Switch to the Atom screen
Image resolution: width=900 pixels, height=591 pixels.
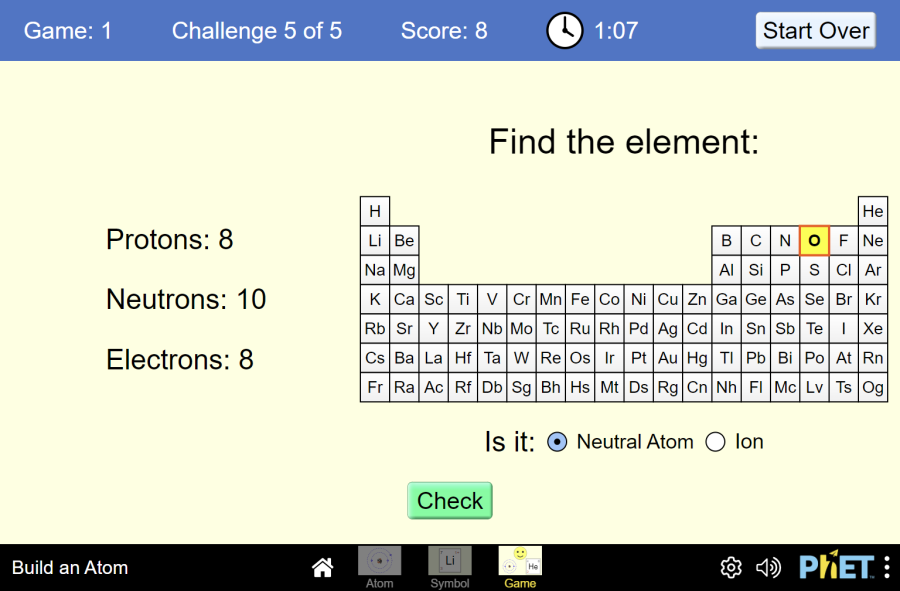coord(380,566)
